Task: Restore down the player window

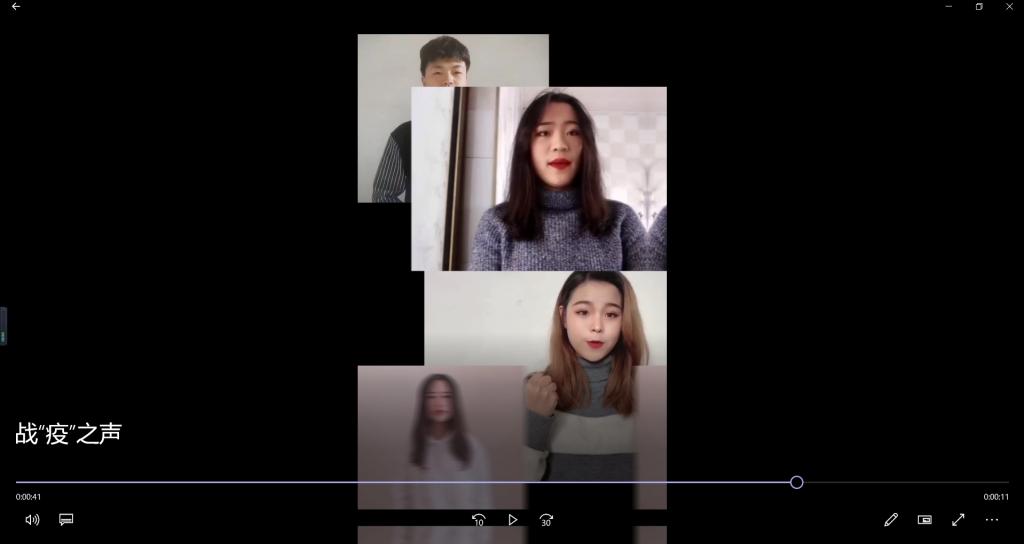Action: tap(979, 7)
